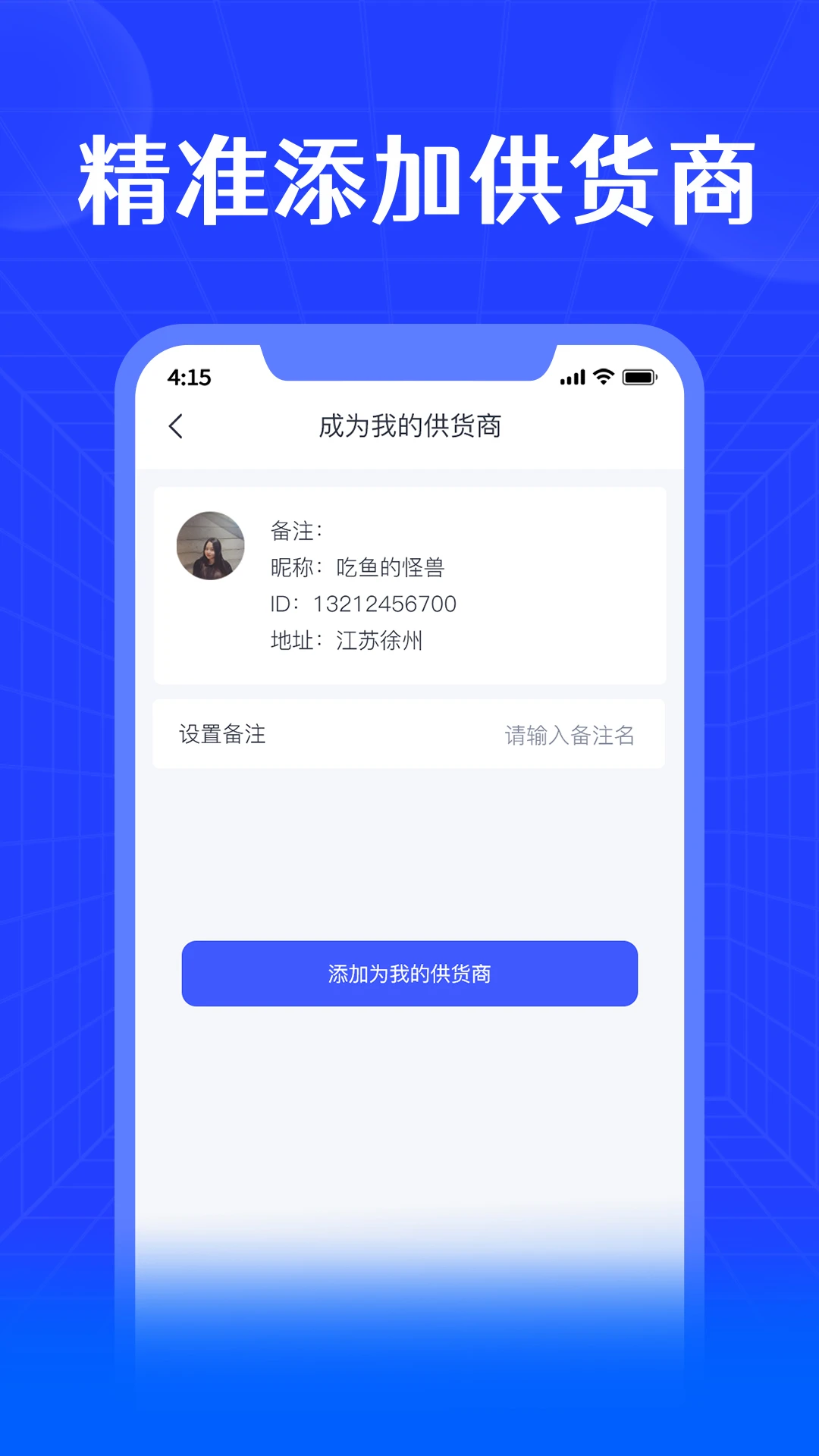Image resolution: width=819 pixels, height=1456 pixels.
Task: Tap the 设置备注 row
Action: tap(221, 733)
